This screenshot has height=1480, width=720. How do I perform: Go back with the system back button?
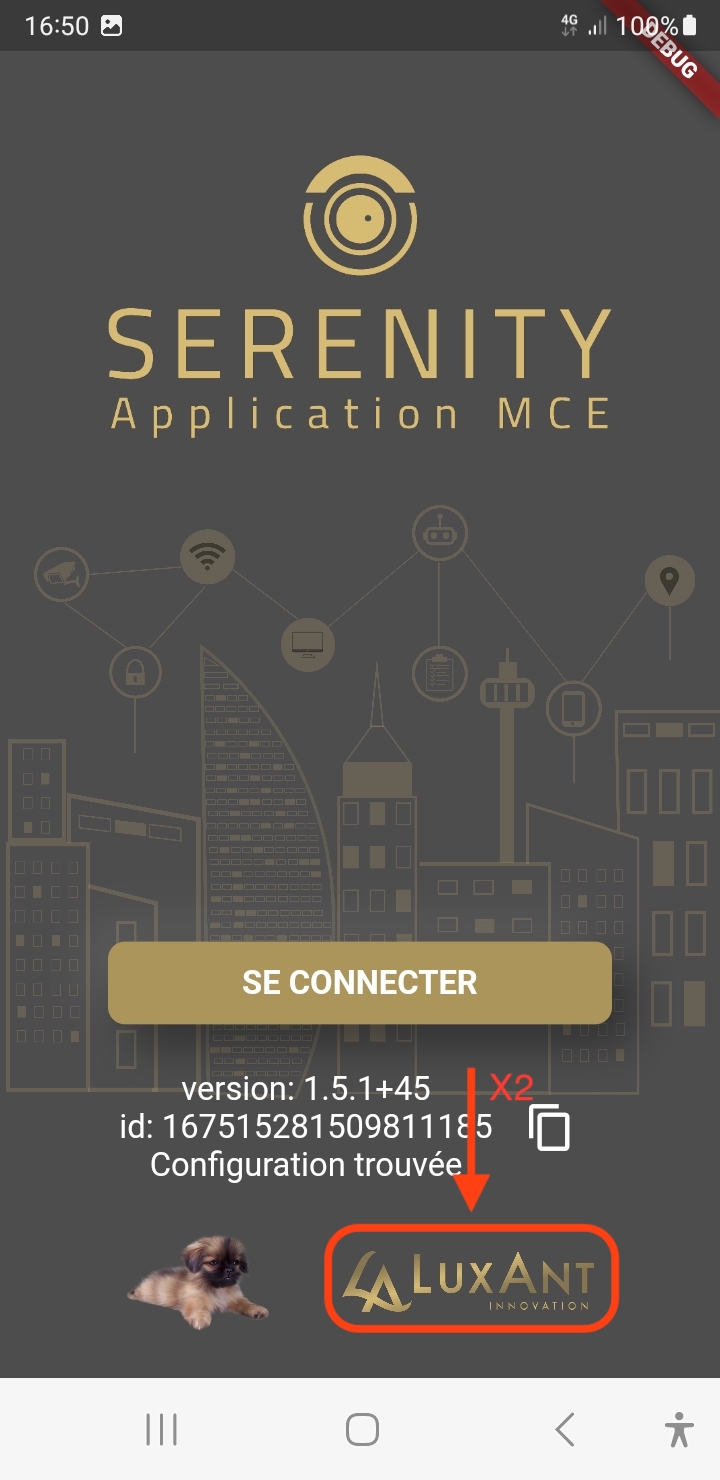pos(565,1429)
